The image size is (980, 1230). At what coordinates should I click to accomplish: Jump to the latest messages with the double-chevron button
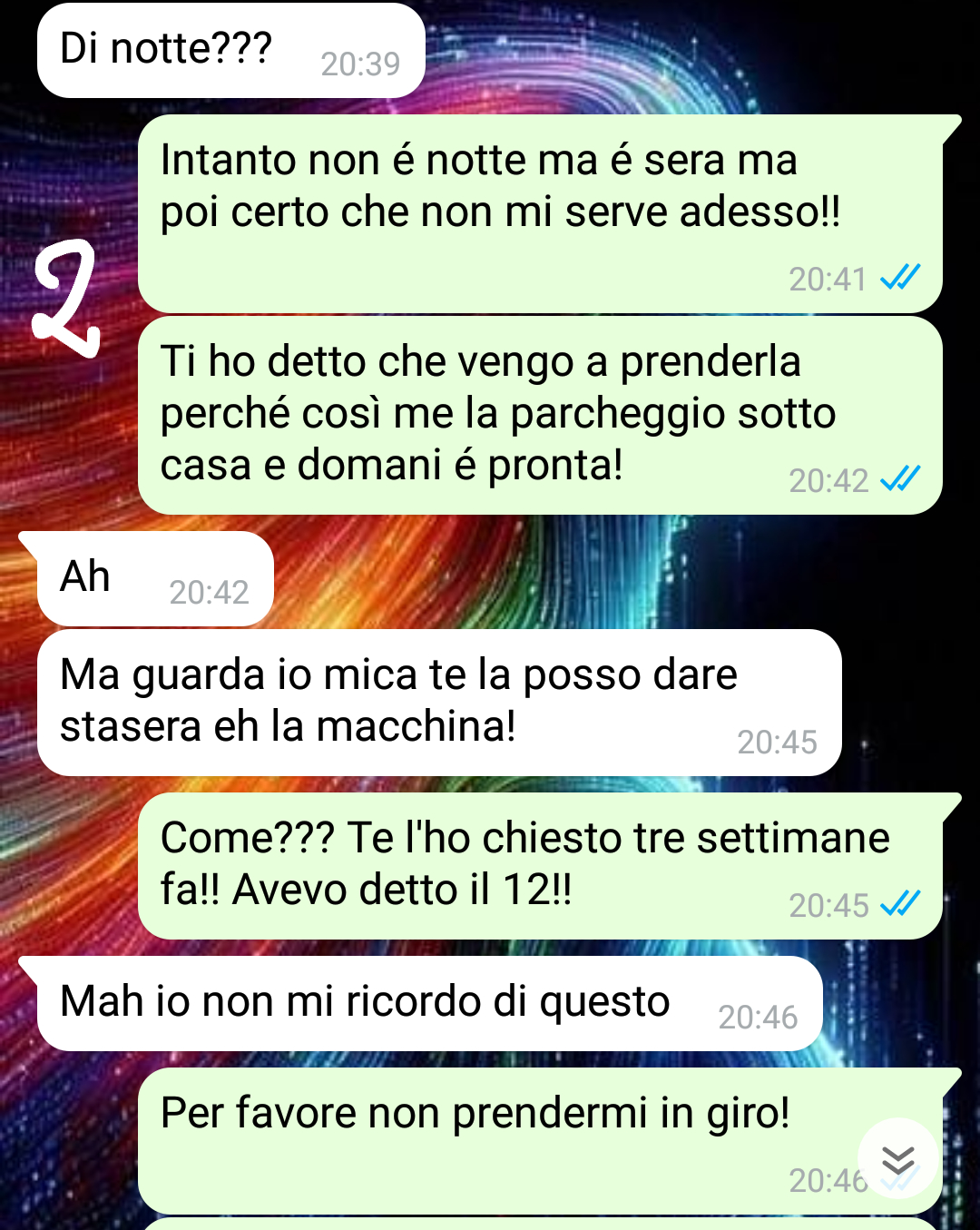[x=897, y=1159]
